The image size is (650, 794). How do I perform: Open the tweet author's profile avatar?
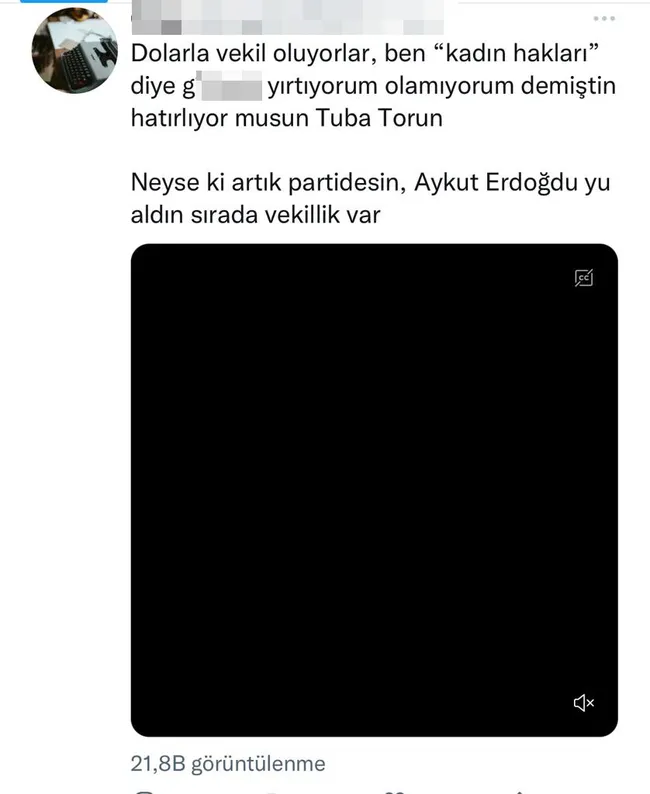76,50
